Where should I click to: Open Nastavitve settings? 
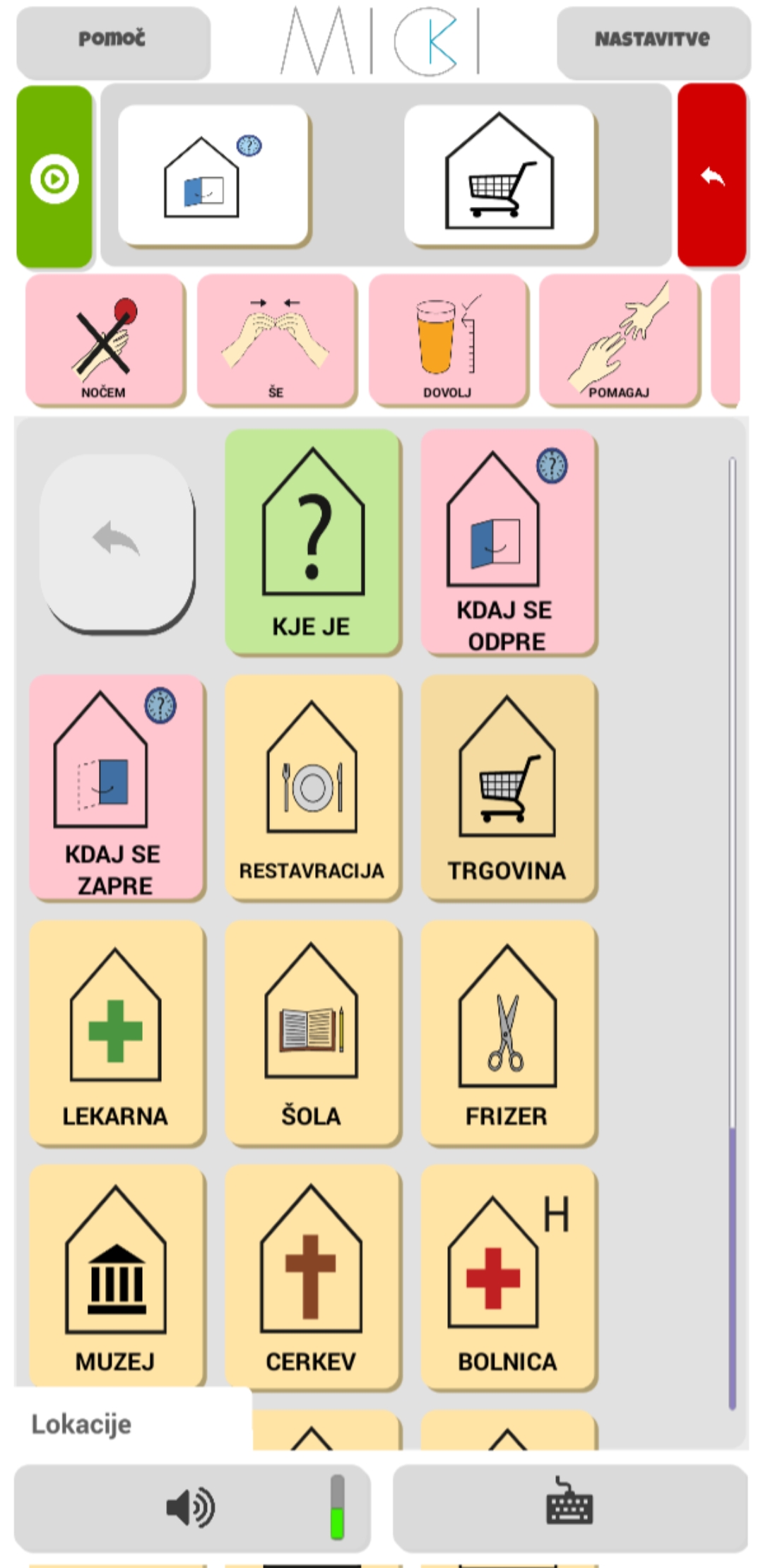pos(653,41)
